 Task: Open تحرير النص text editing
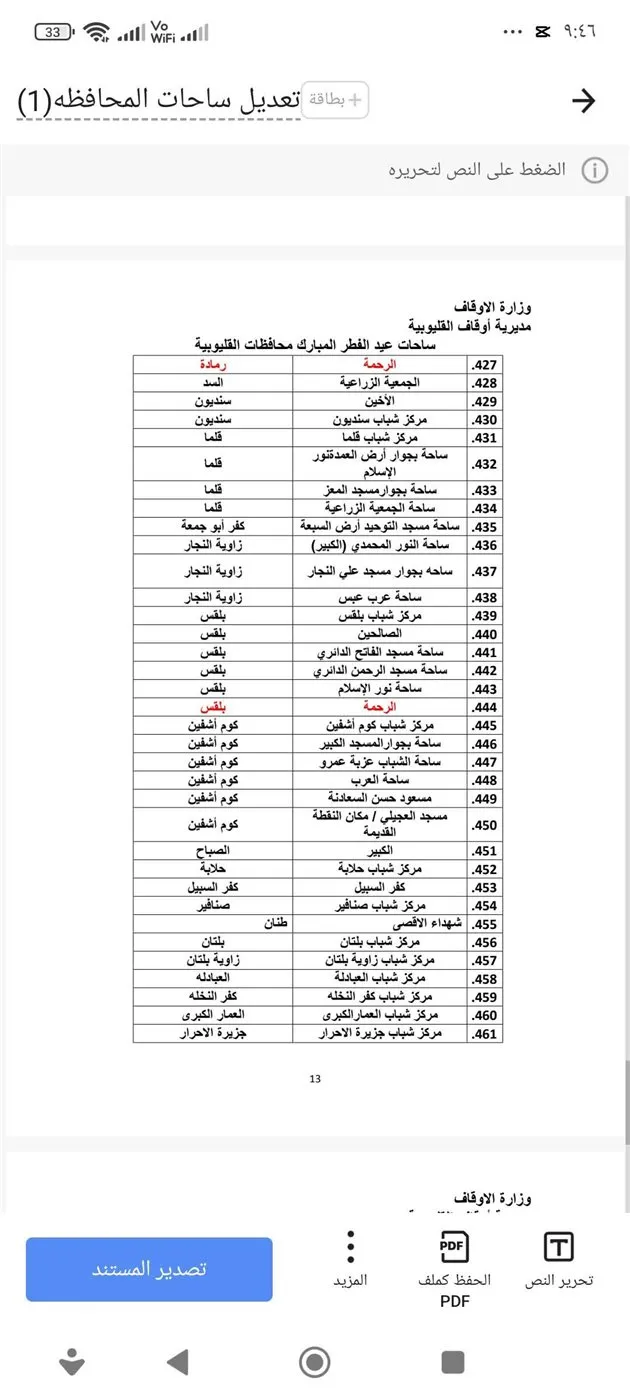(x=558, y=1259)
